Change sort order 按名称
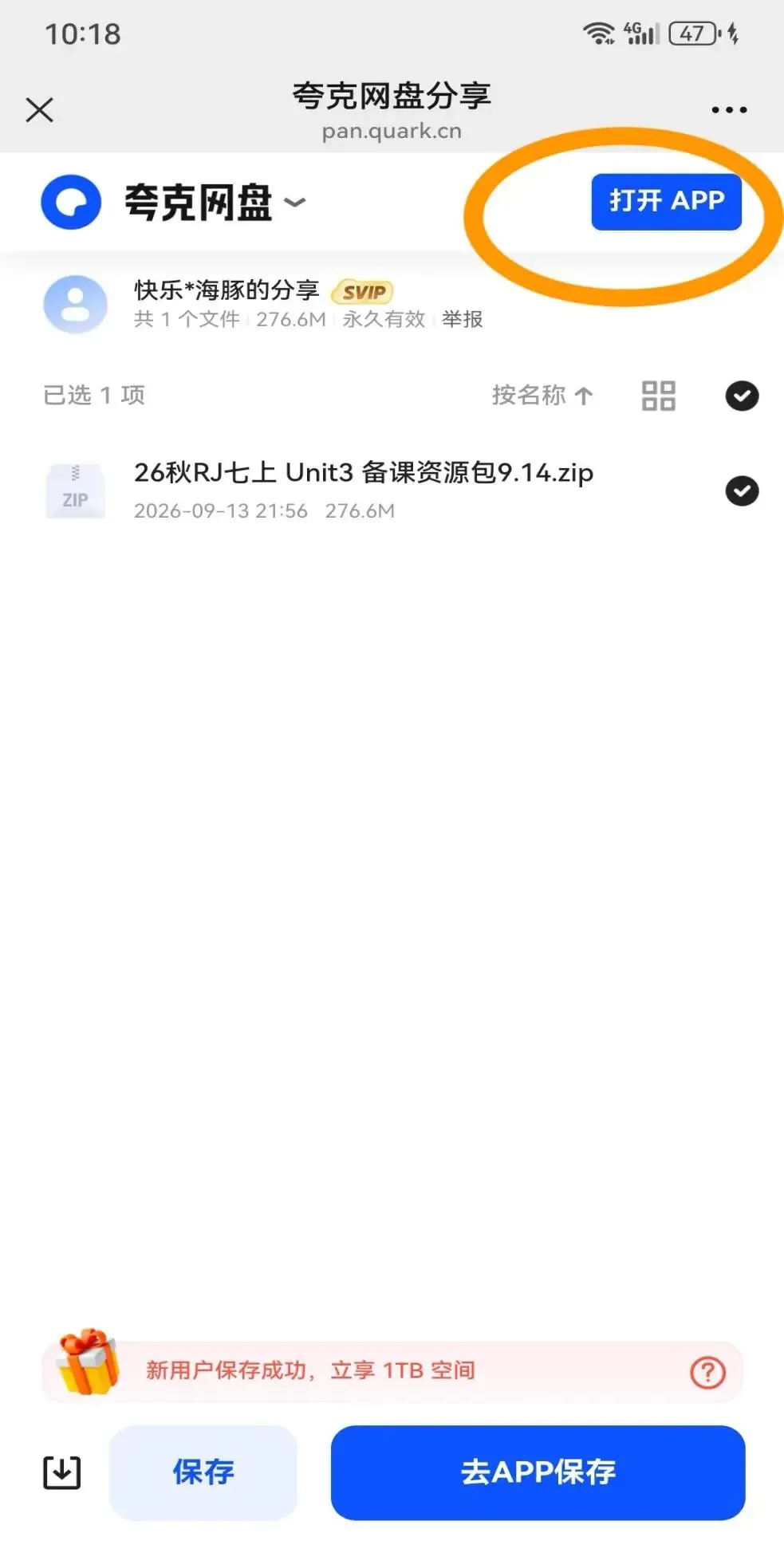Image resolution: width=784 pixels, height=1545 pixels. click(542, 395)
